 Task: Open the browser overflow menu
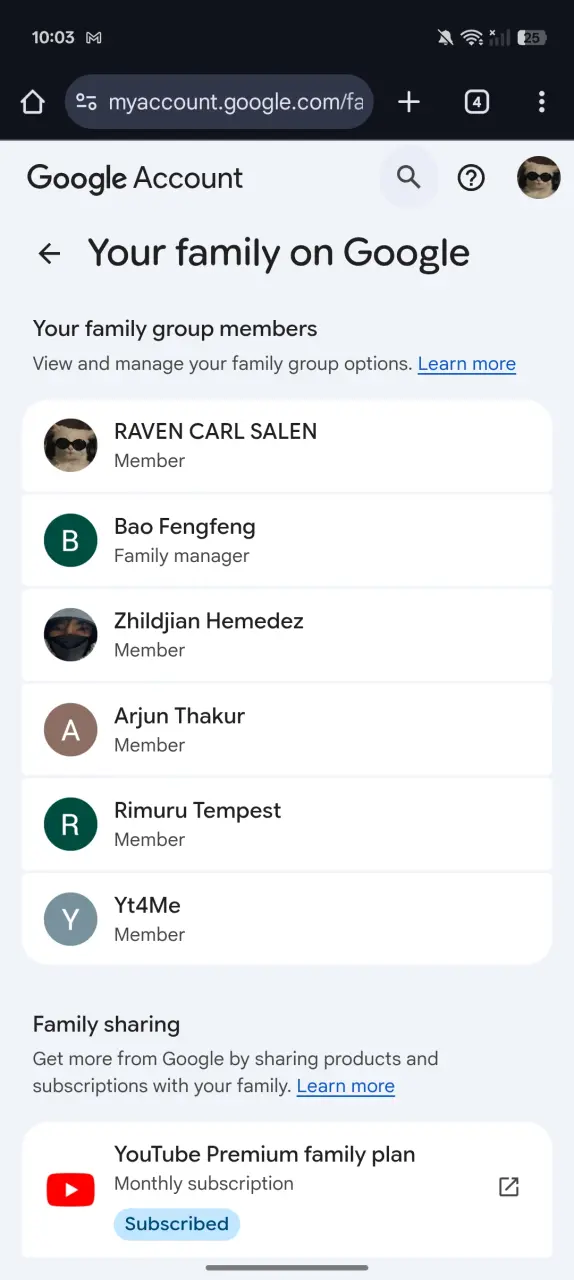[x=541, y=102]
